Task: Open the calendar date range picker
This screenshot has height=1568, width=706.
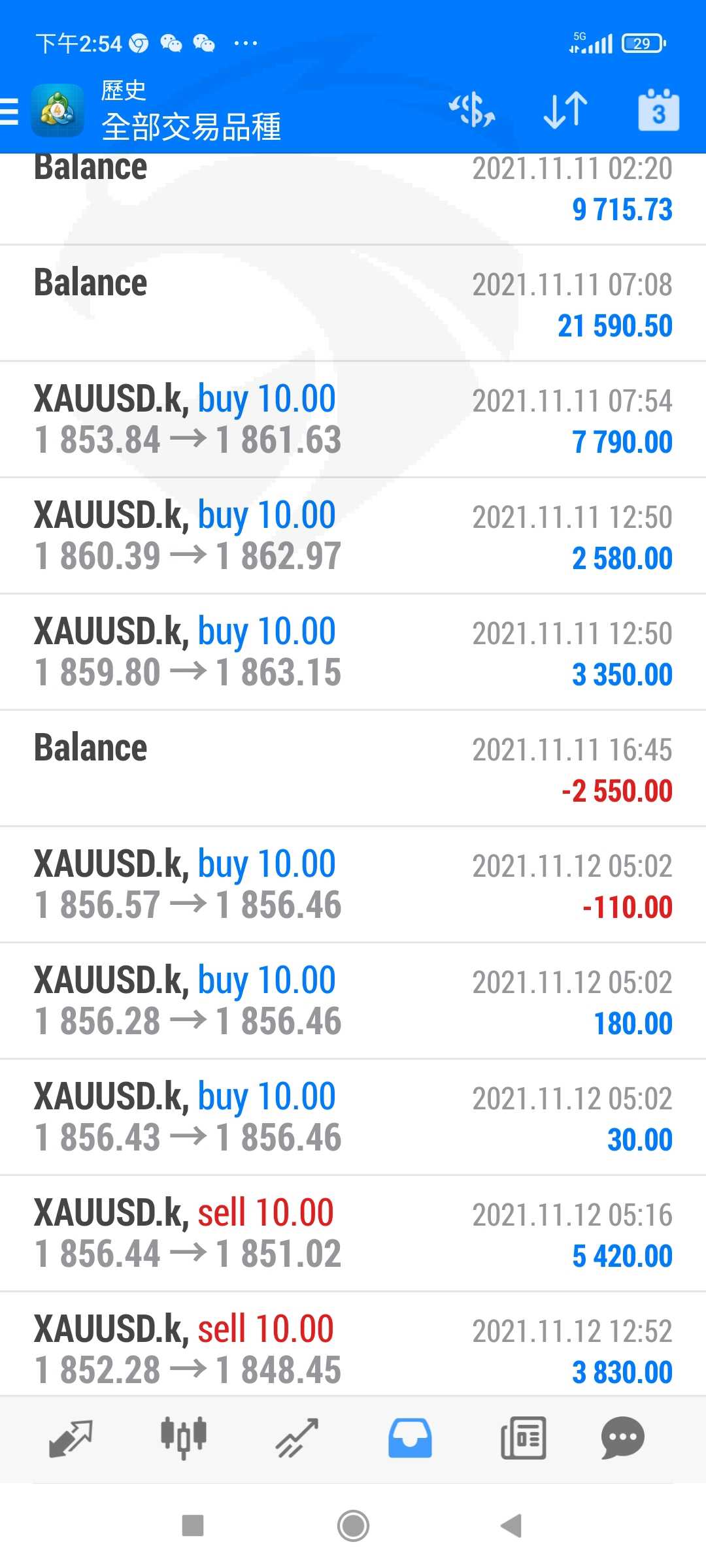Action: (658, 110)
